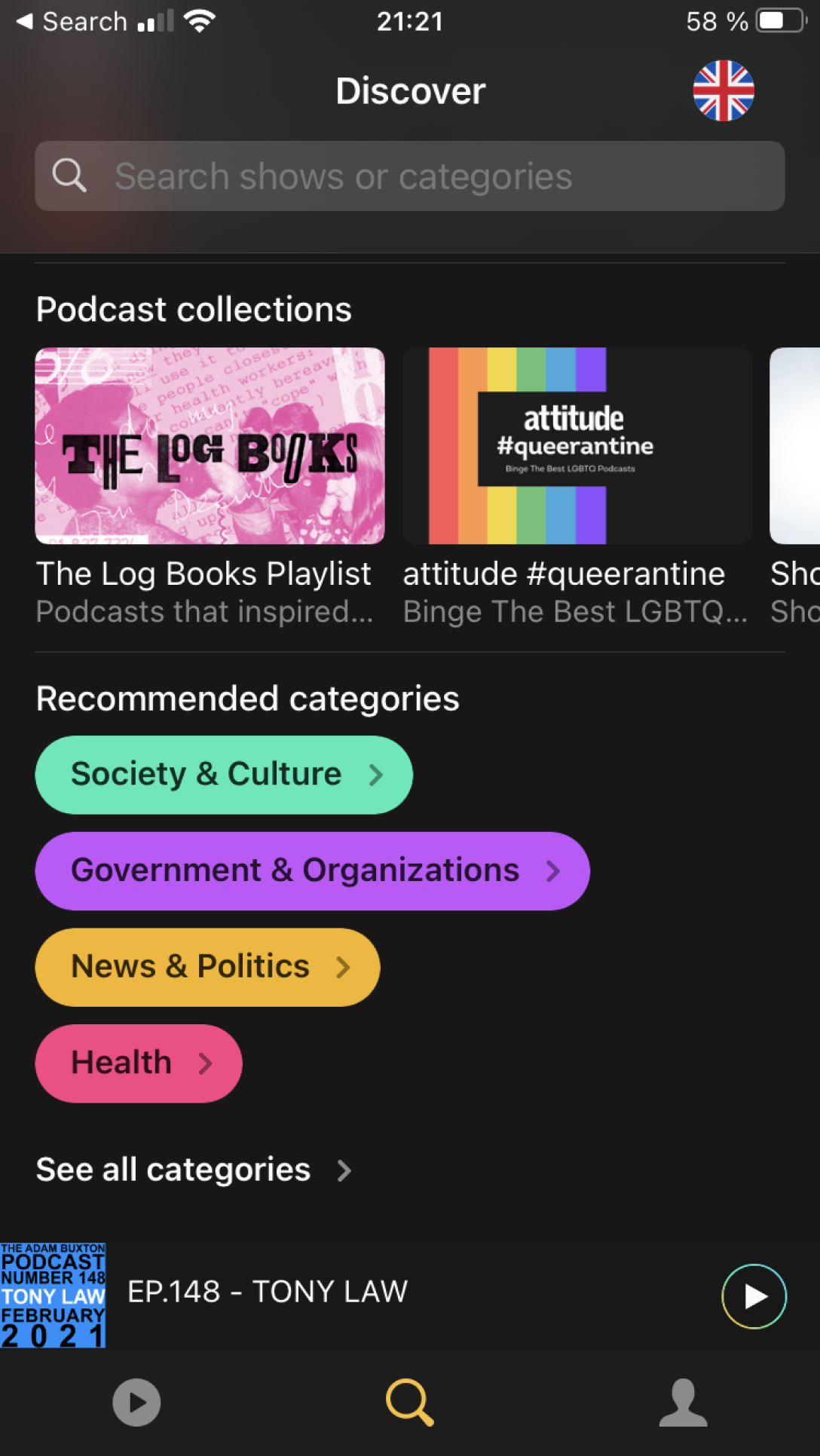Switch to the Discover search tab
Image resolution: width=820 pixels, height=1456 pixels.
pyautogui.click(x=409, y=1402)
